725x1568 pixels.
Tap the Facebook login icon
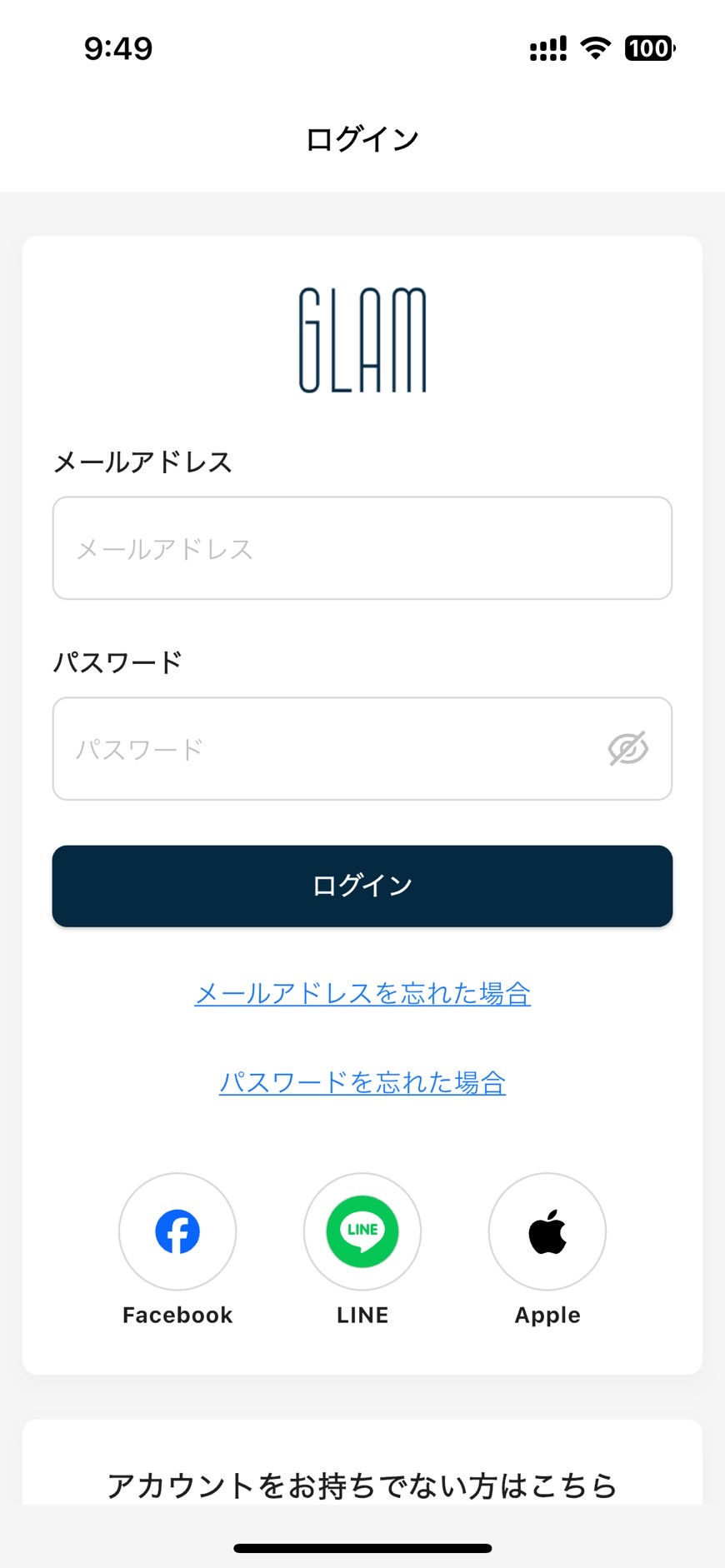point(177,1231)
